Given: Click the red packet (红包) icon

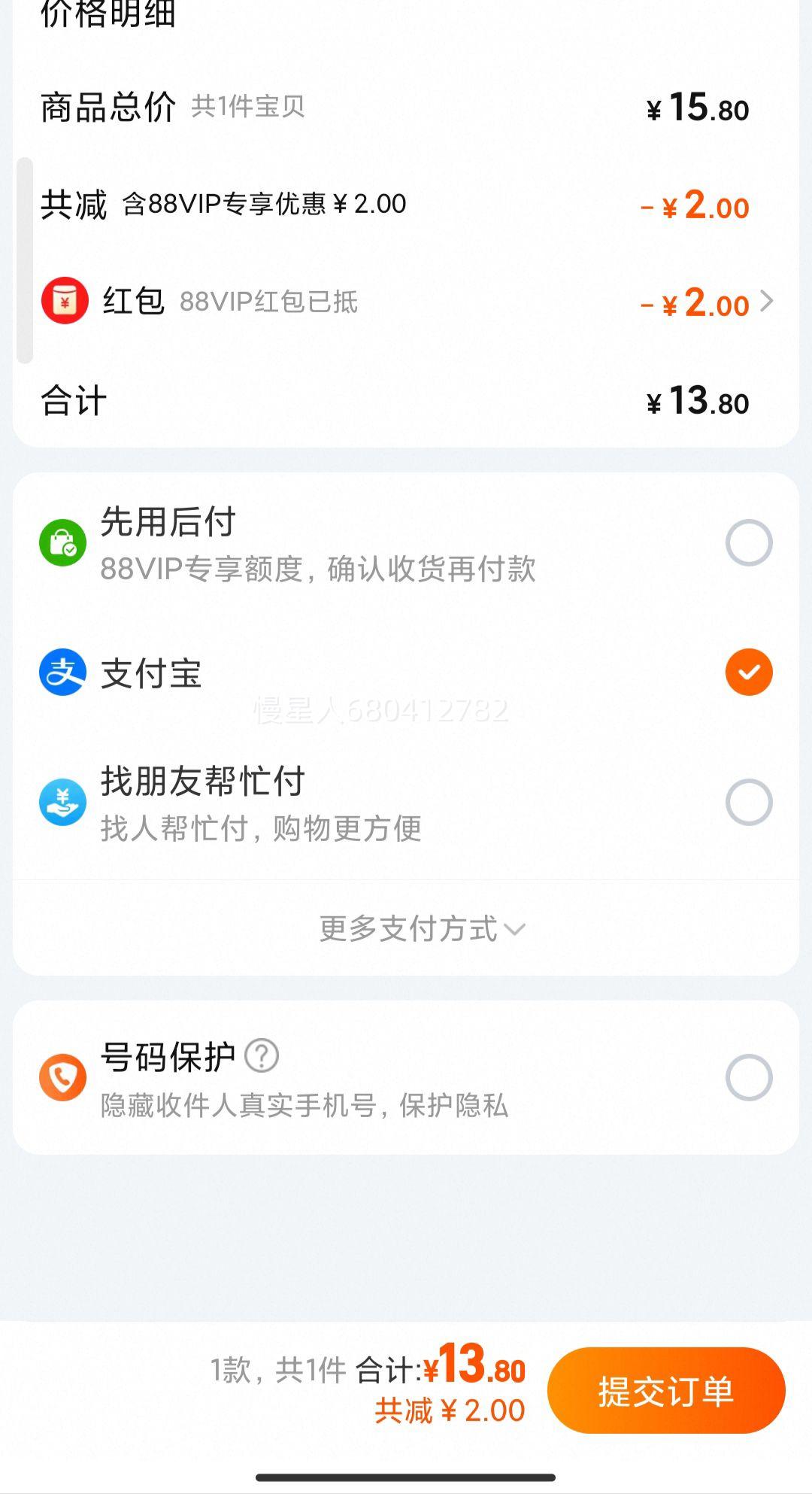Looking at the screenshot, I should (63, 302).
